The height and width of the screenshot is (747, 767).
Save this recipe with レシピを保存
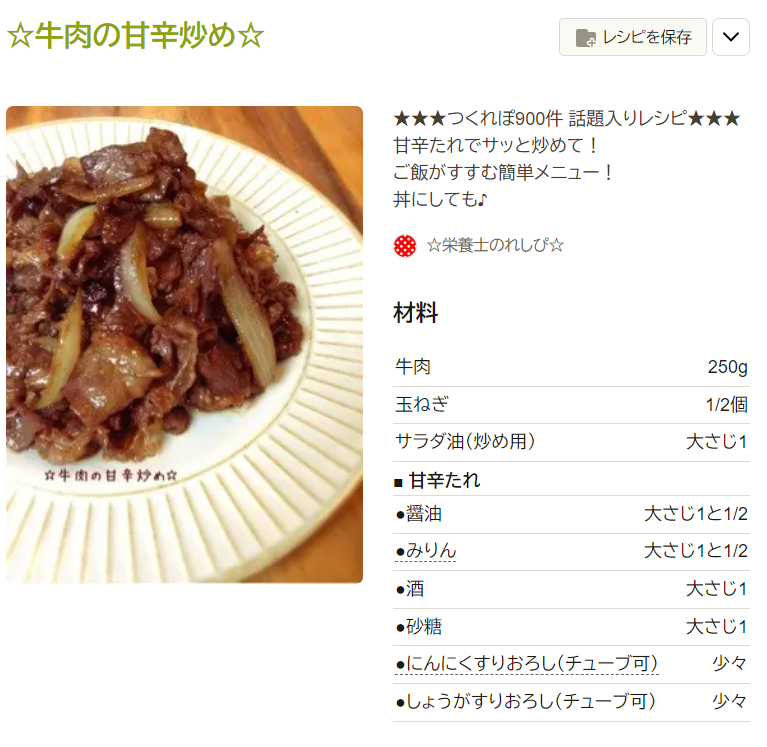point(633,37)
